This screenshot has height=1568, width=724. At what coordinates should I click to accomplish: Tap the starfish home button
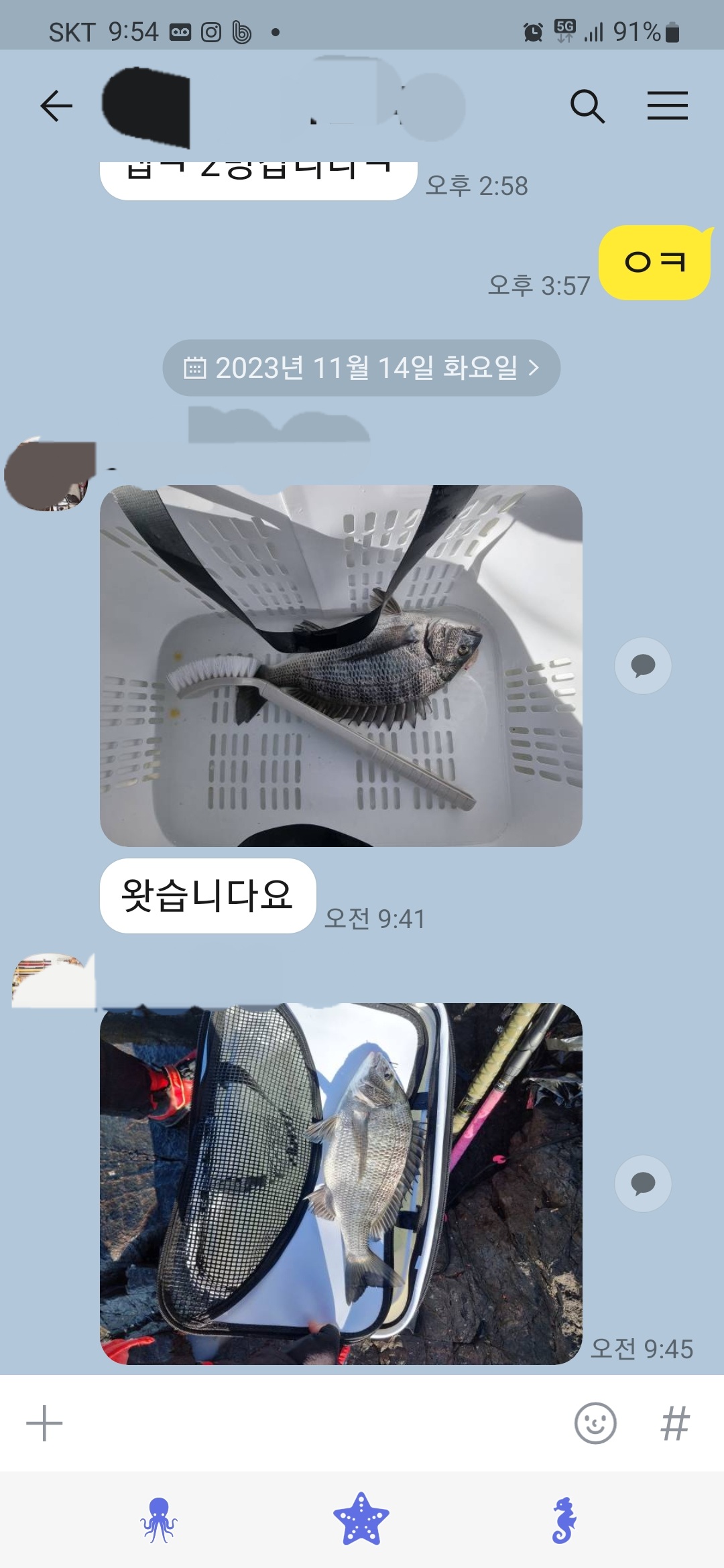click(x=361, y=1520)
